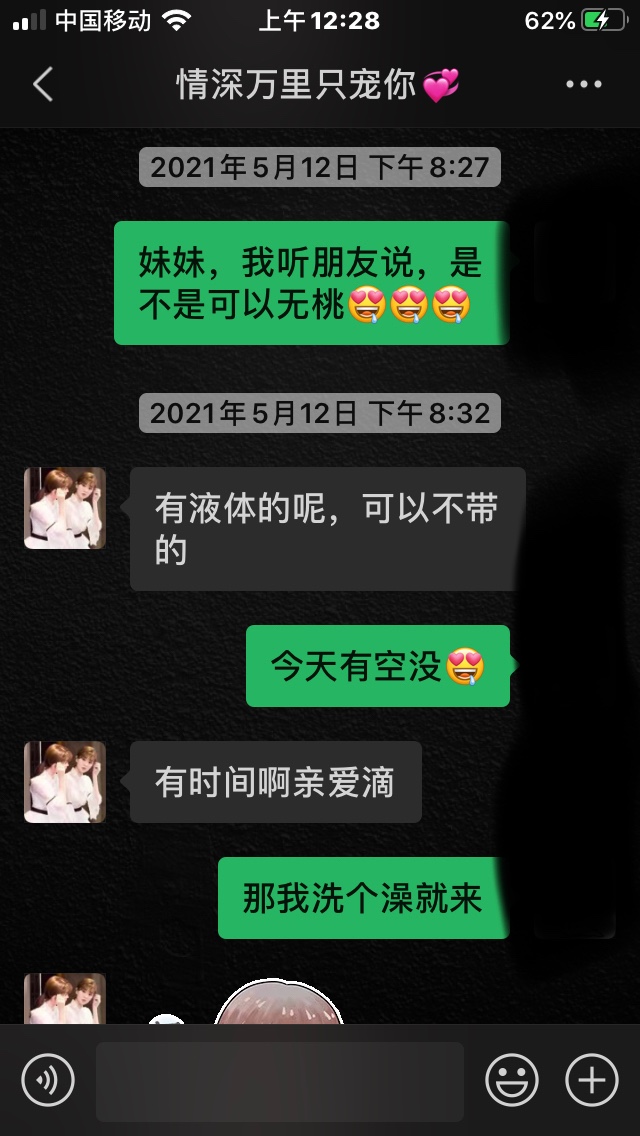Open the plus attachment menu

pyautogui.click(x=592, y=1080)
